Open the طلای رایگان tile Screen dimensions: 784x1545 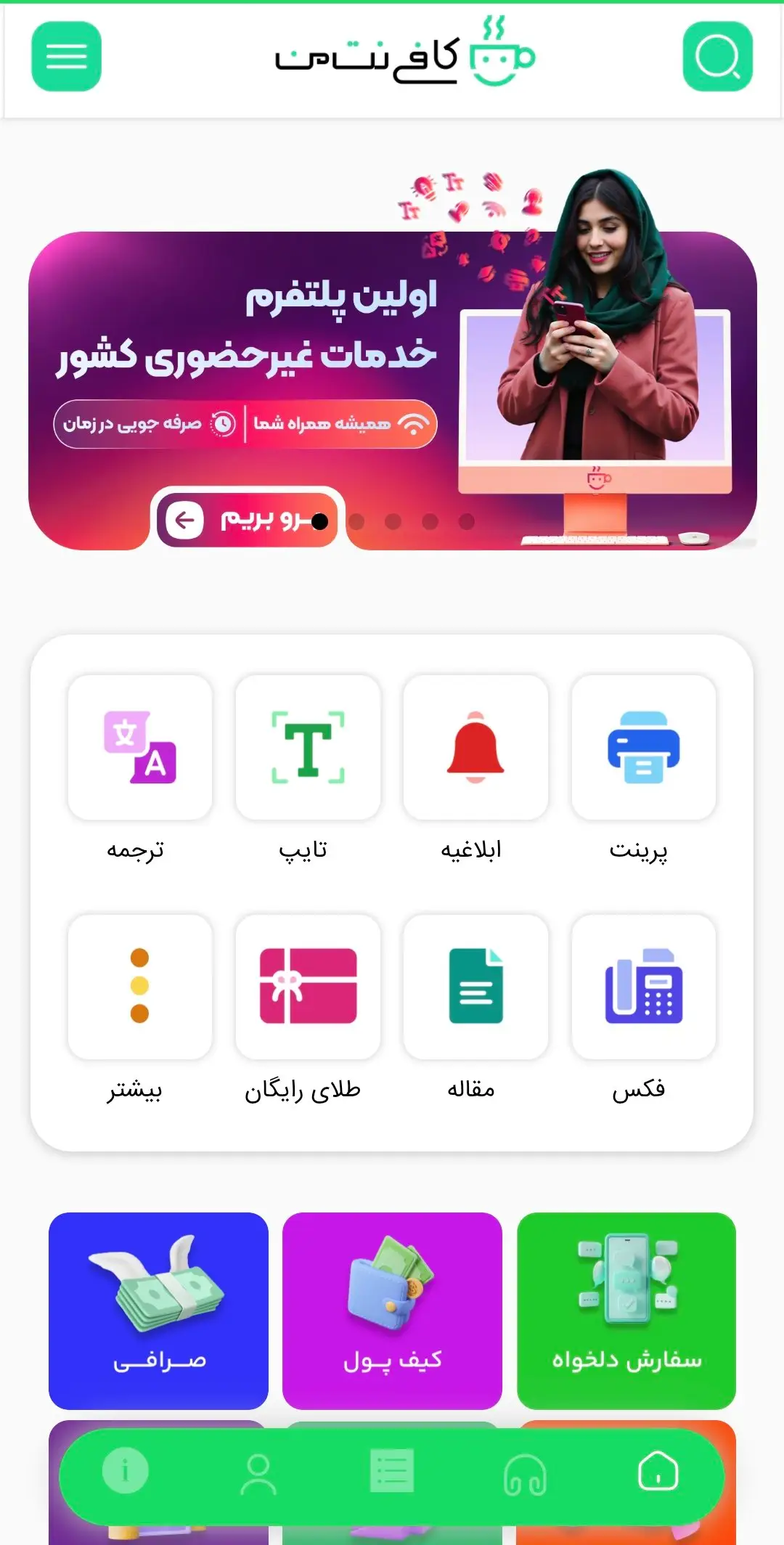click(x=308, y=986)
